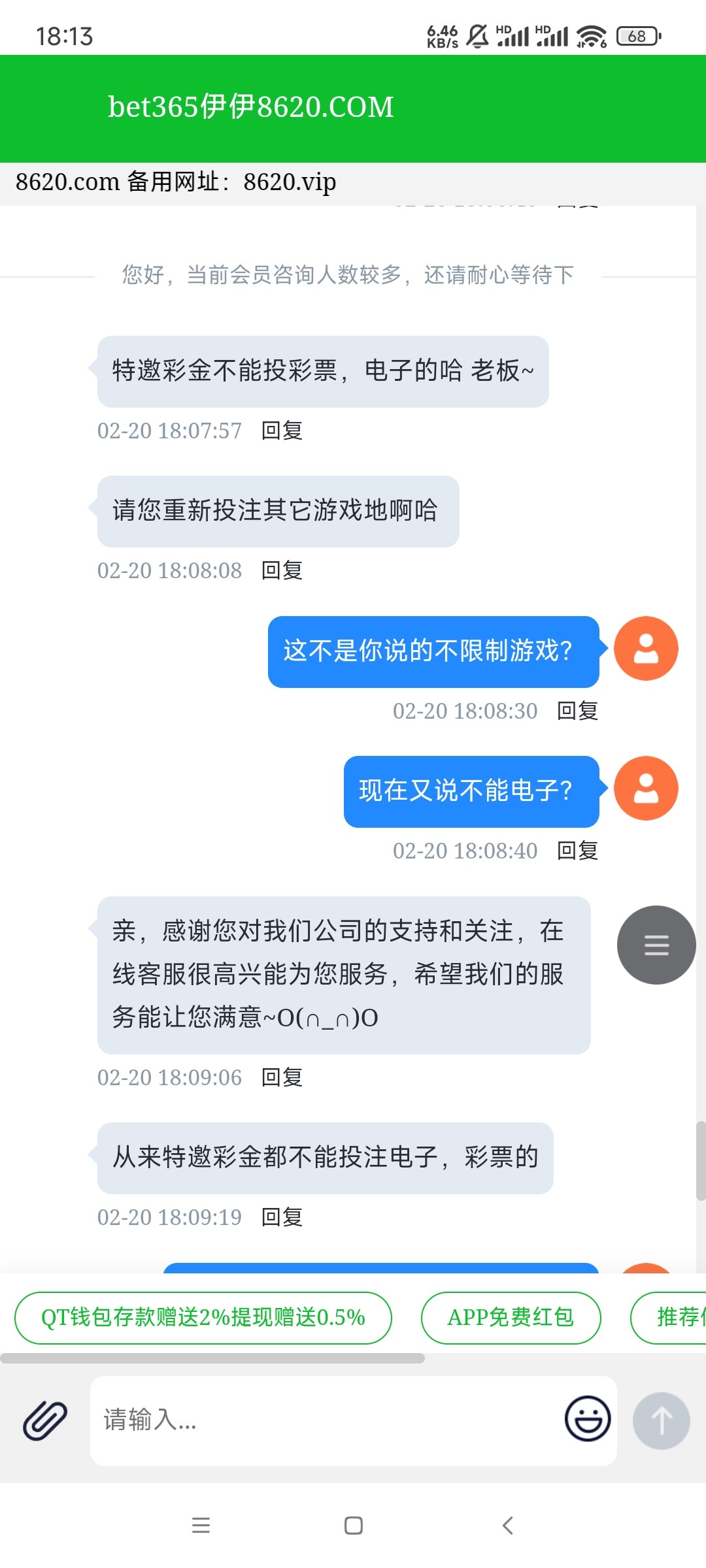Reply to 现在又说不能电子 message
706x1568 pixels.
pyautogui.click(x=577, y=851)
